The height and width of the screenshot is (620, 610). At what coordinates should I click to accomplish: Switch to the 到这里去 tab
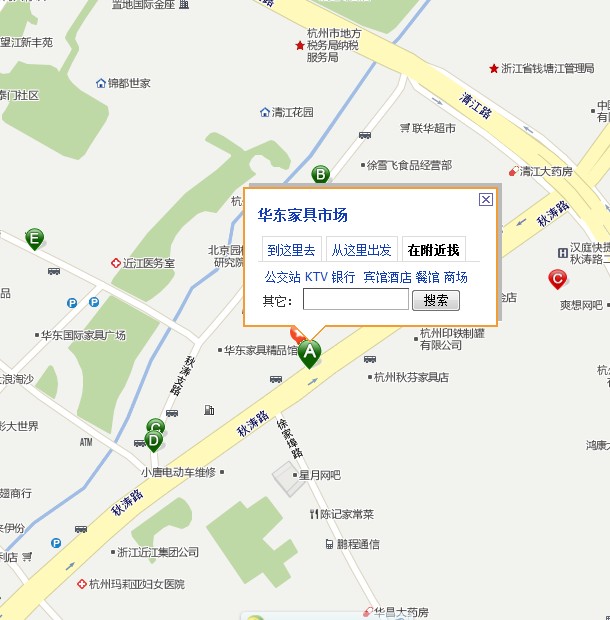click(x=291, y=250)
